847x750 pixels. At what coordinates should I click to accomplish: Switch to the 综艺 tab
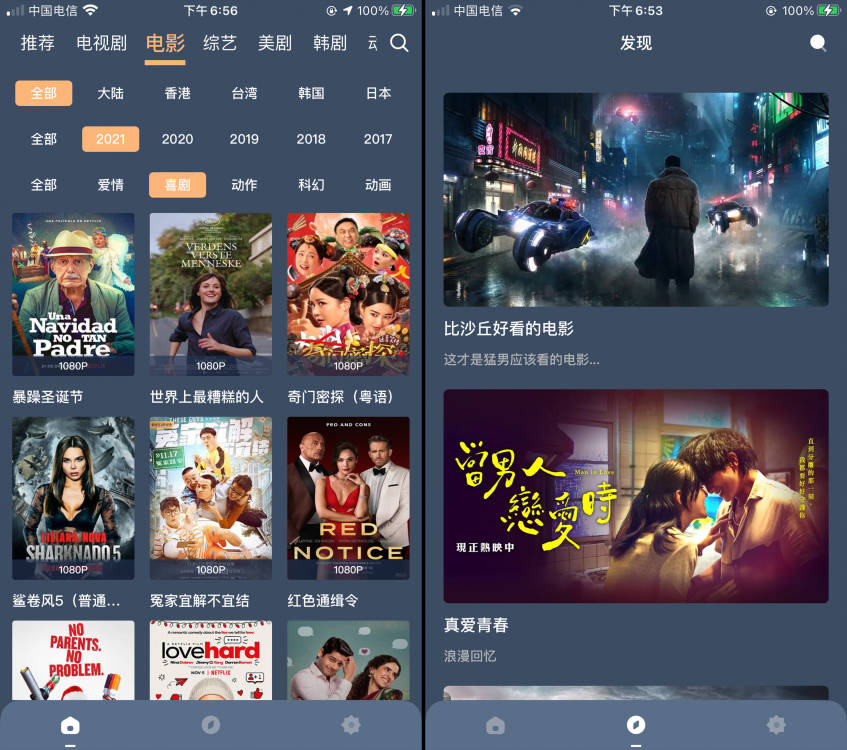click(x=220, y=43)
